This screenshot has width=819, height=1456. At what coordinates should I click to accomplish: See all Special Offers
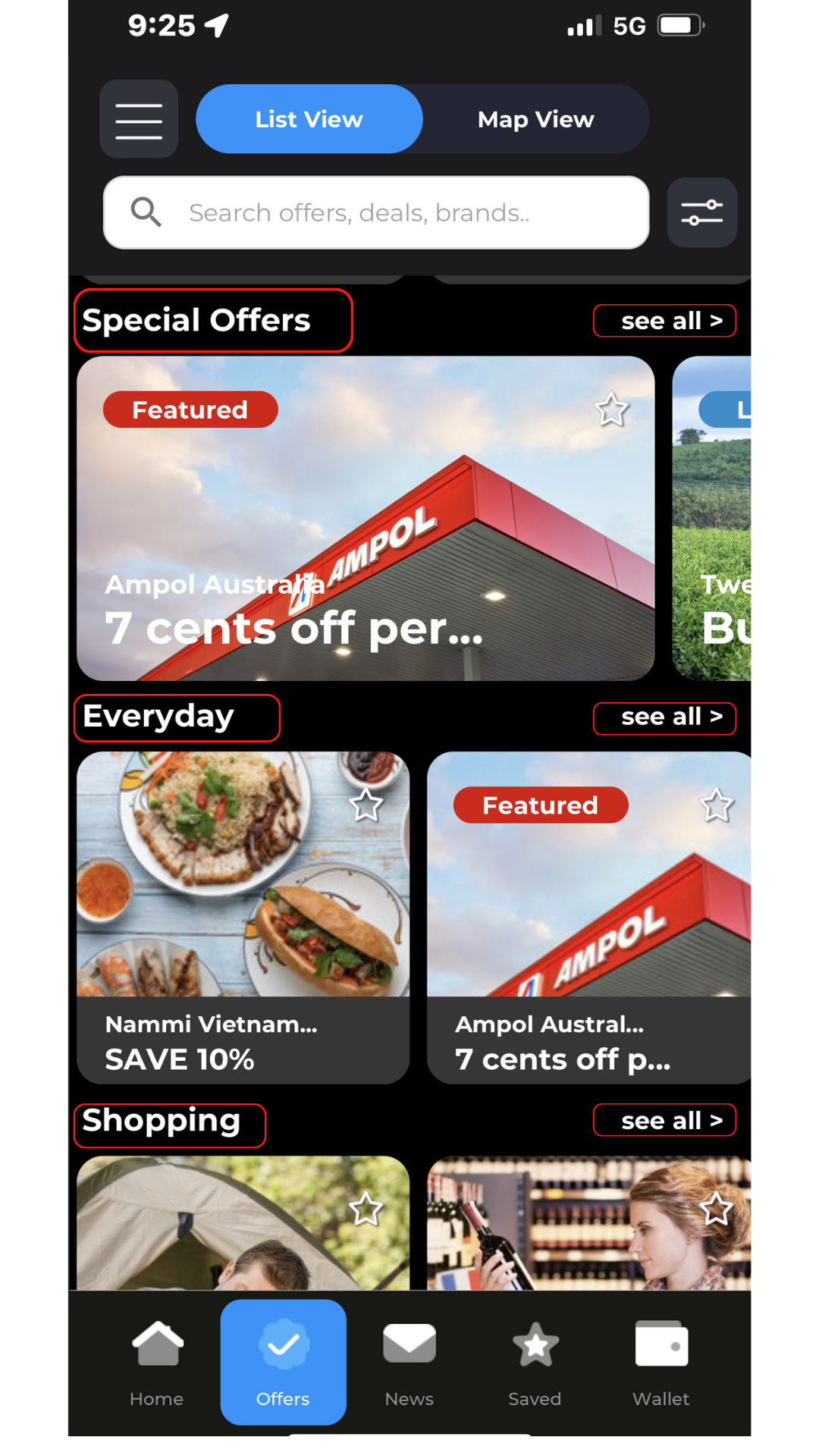[x=664, y=321]
